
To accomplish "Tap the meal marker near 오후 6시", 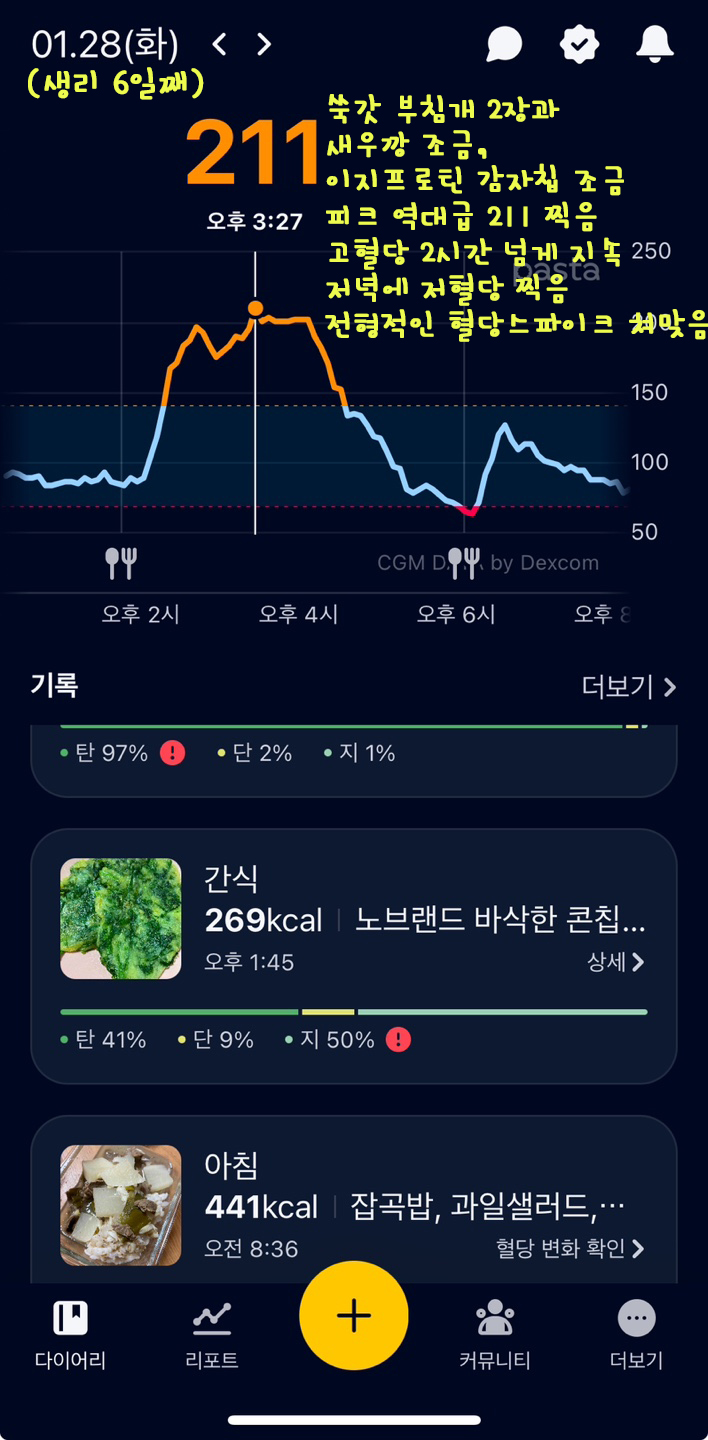I will [x=464, y=563].
